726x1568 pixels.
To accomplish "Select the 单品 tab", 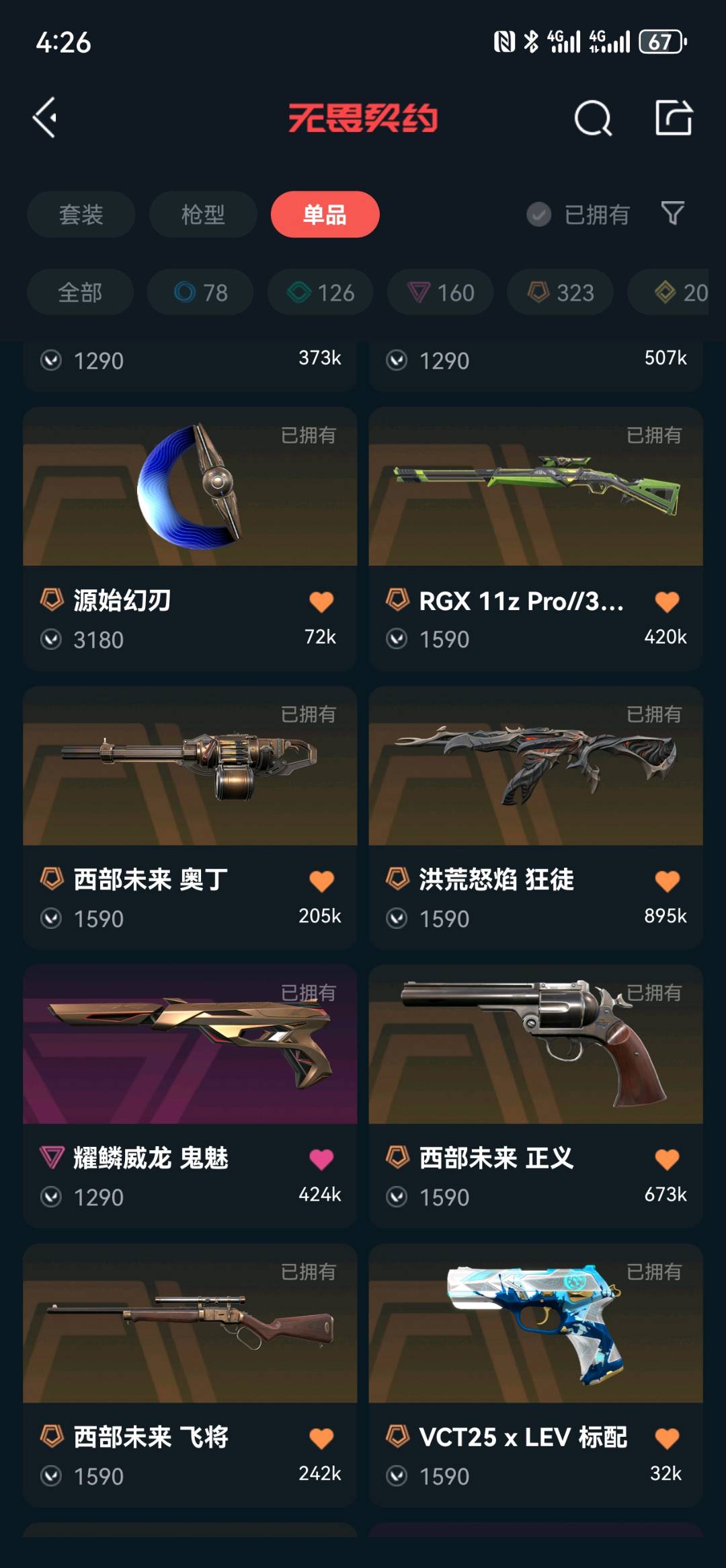I will (x=325, y=215).
